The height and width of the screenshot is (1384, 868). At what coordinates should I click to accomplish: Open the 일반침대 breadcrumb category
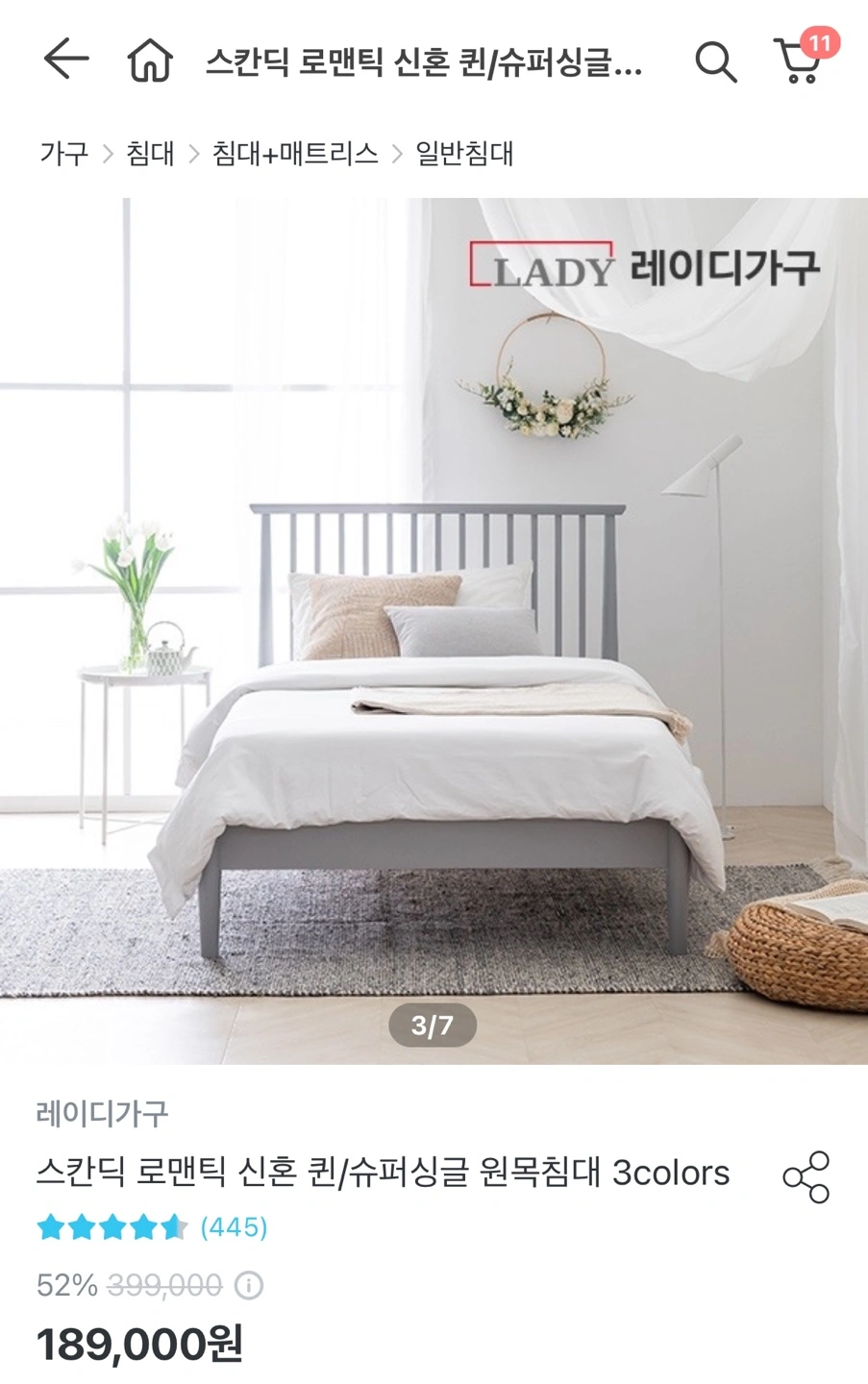[464, 154]
